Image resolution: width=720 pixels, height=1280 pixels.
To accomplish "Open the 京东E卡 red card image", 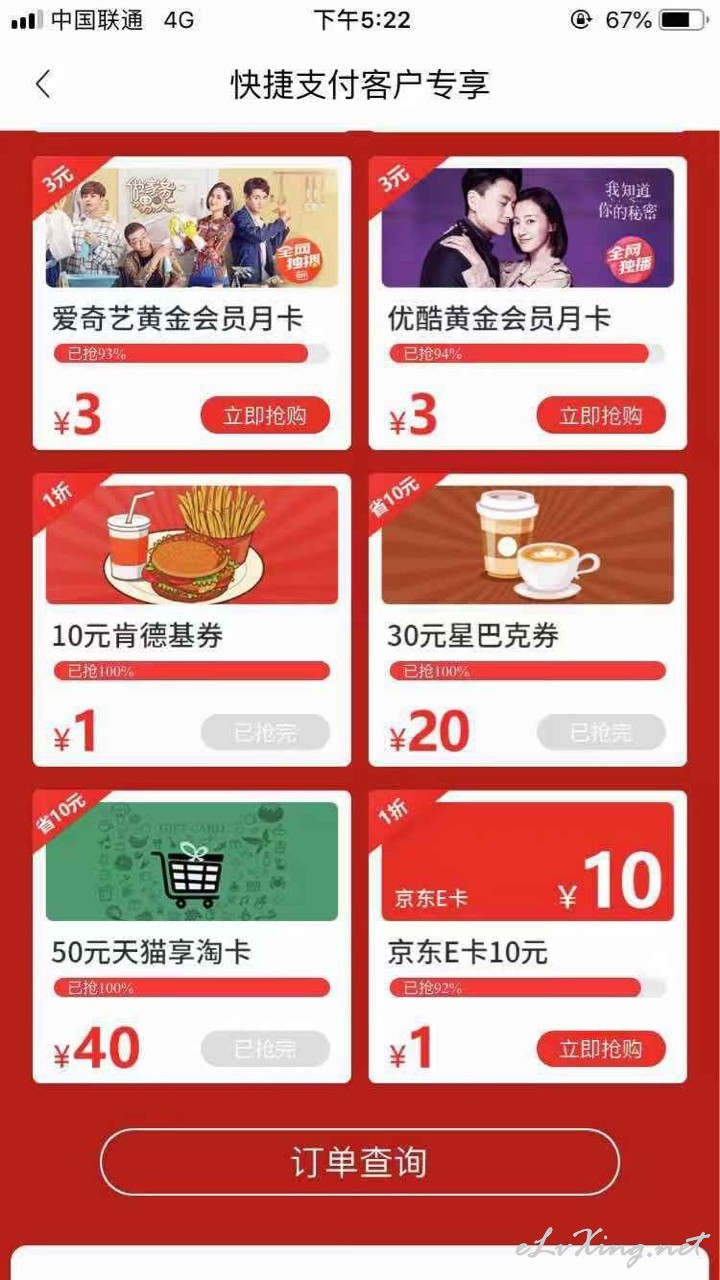I will click(528, 861).
